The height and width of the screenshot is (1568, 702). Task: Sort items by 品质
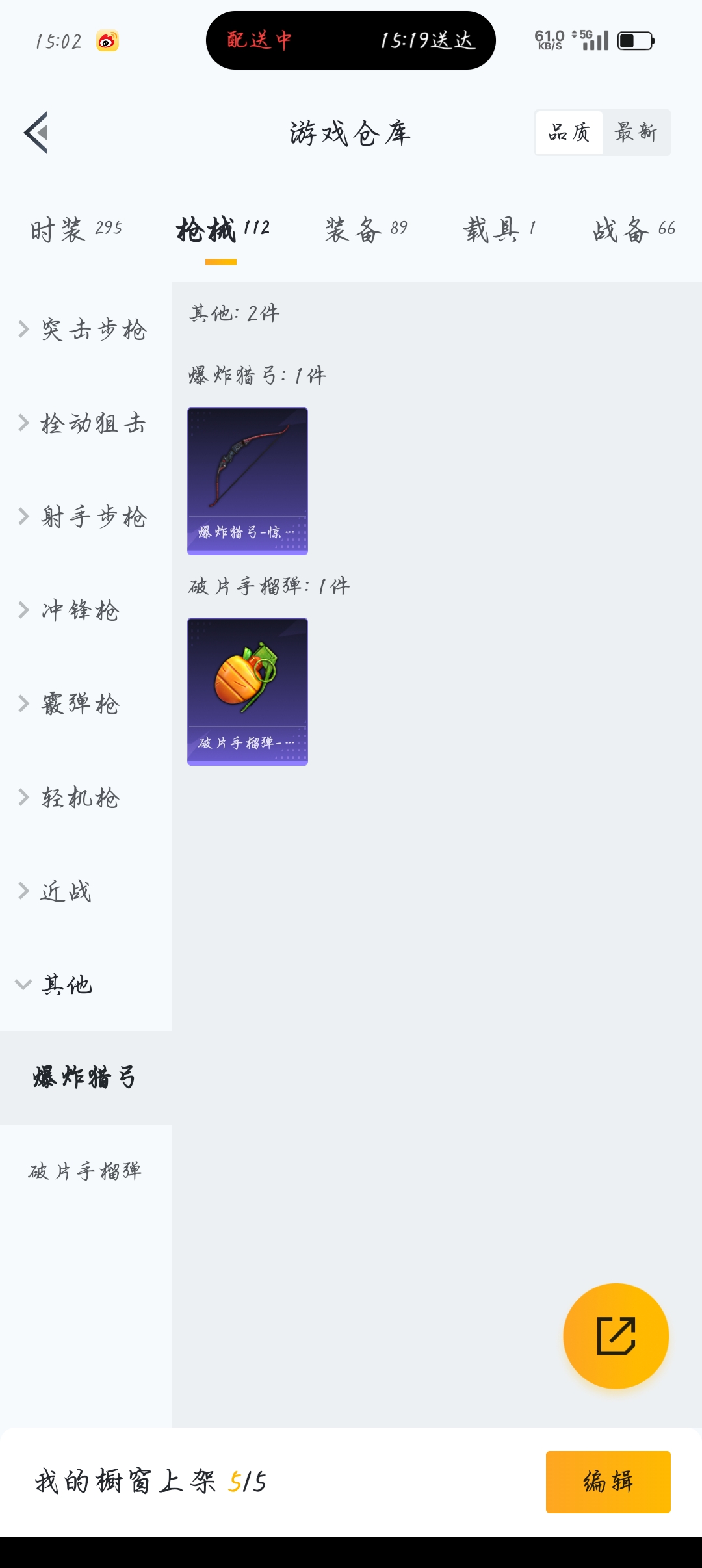[x=569, y=133]
